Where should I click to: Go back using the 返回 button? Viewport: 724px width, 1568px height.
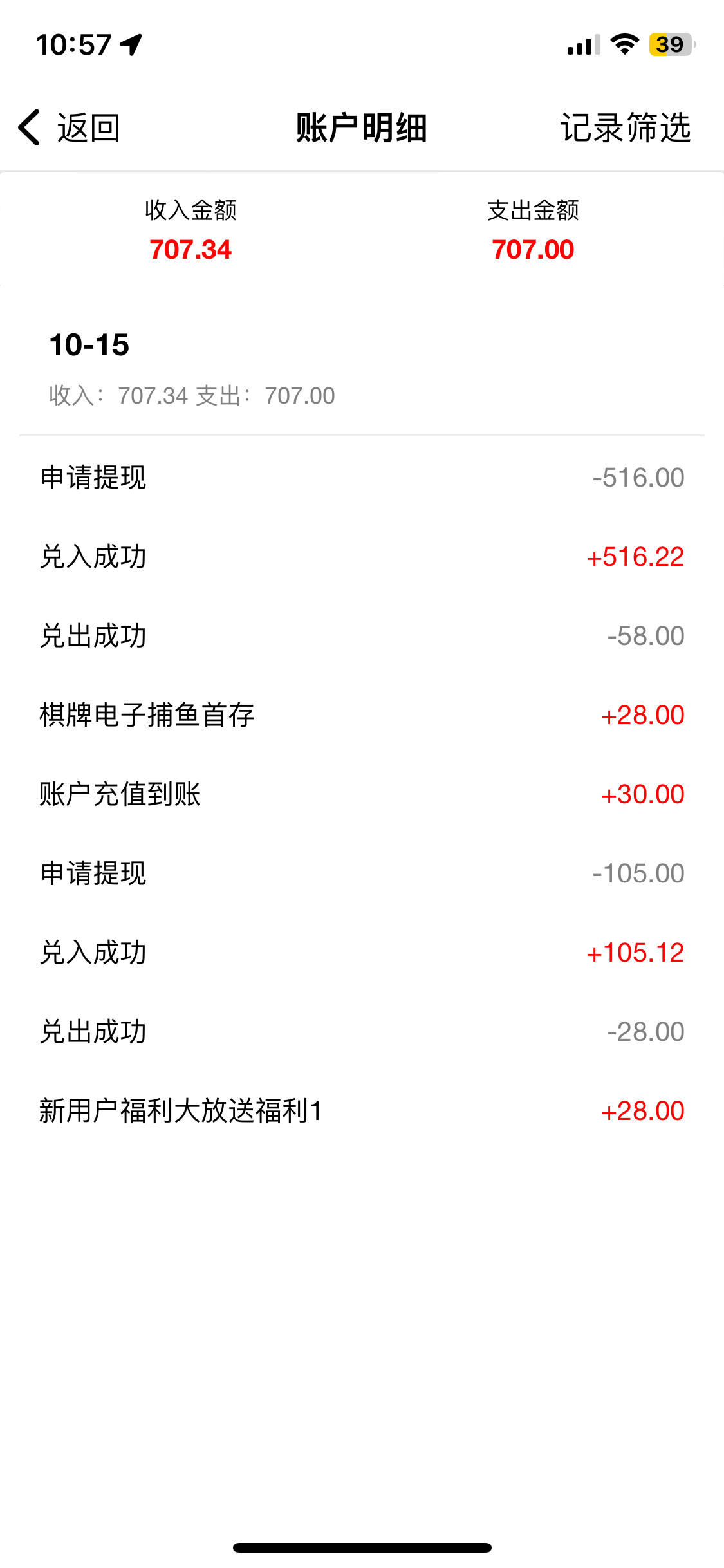tap(70, 127)
